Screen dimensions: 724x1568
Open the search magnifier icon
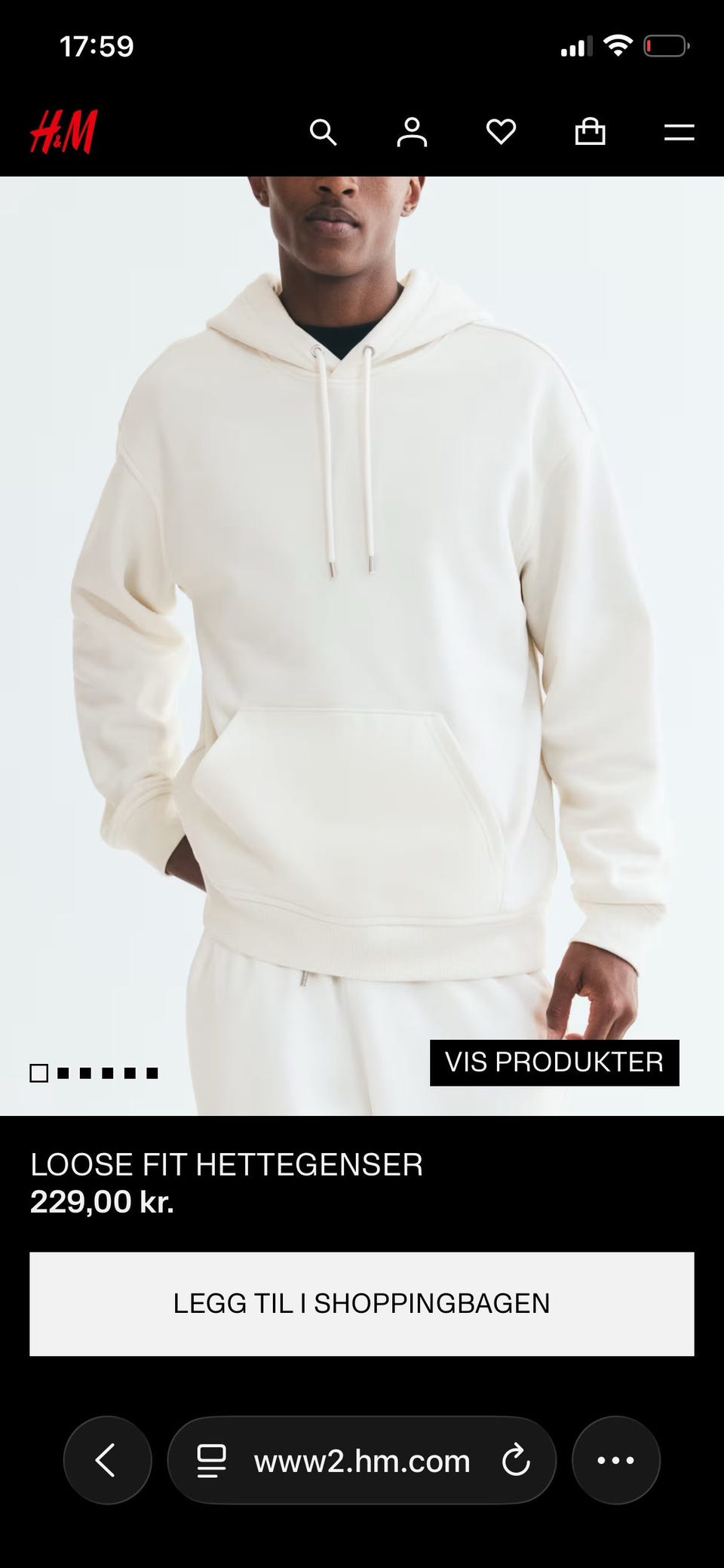[x=323, y=132]
